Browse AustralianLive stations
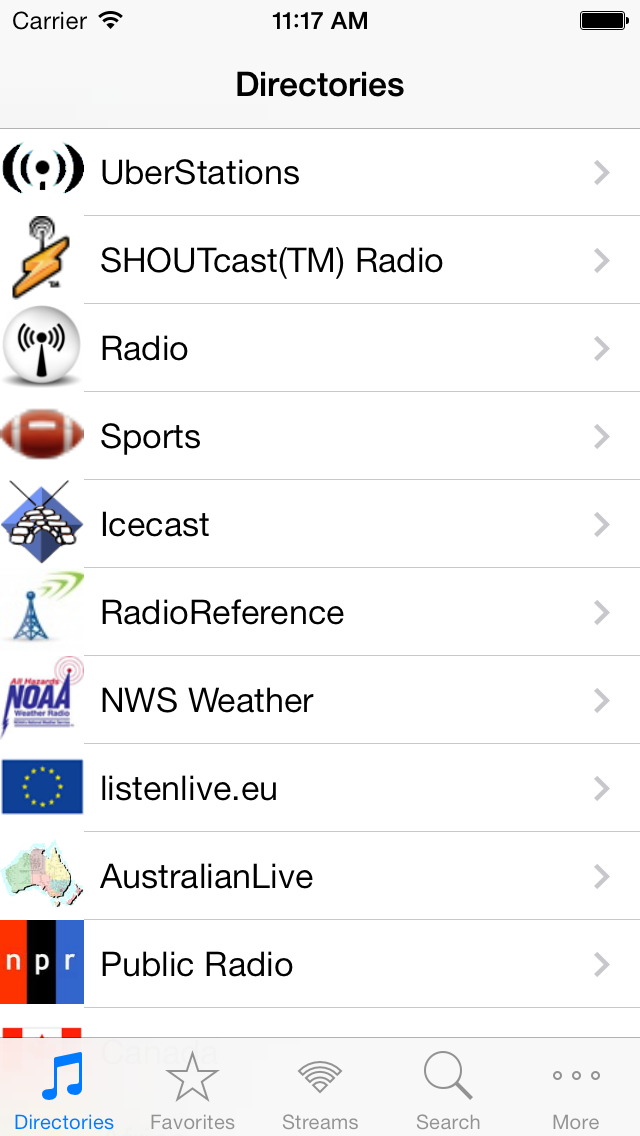This screenshot has height=1136, width=640. [320, 876]
